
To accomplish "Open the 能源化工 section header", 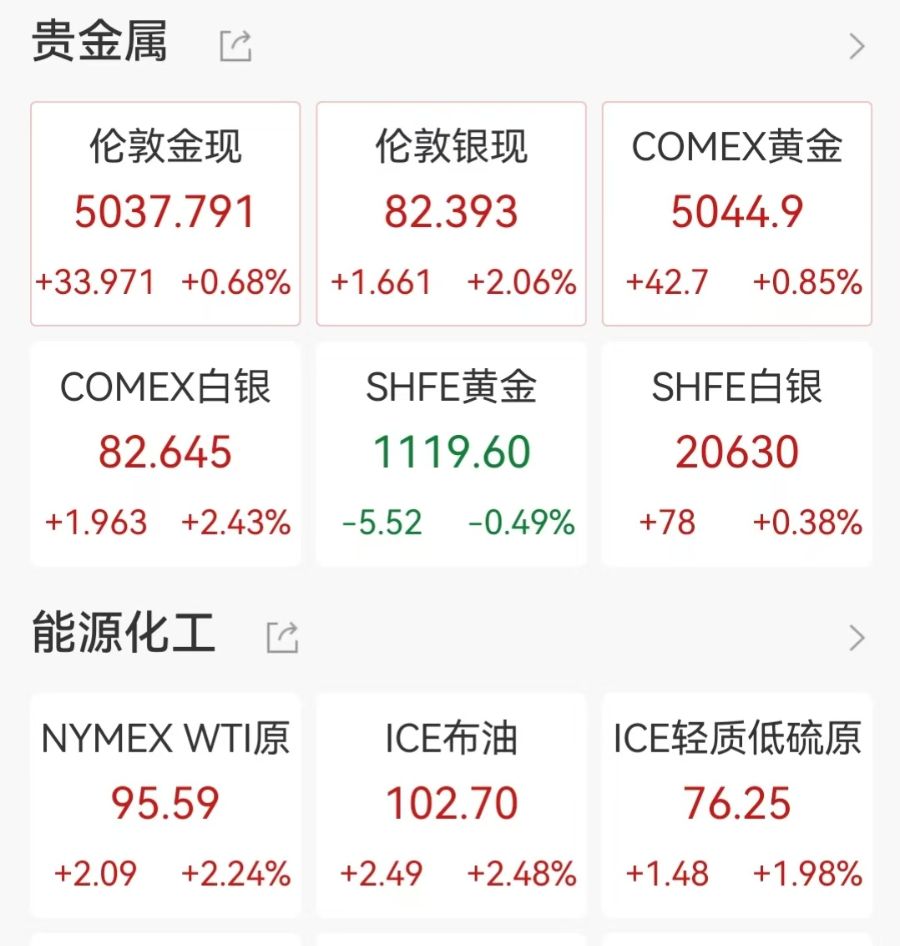I will [x=121, y=634].
